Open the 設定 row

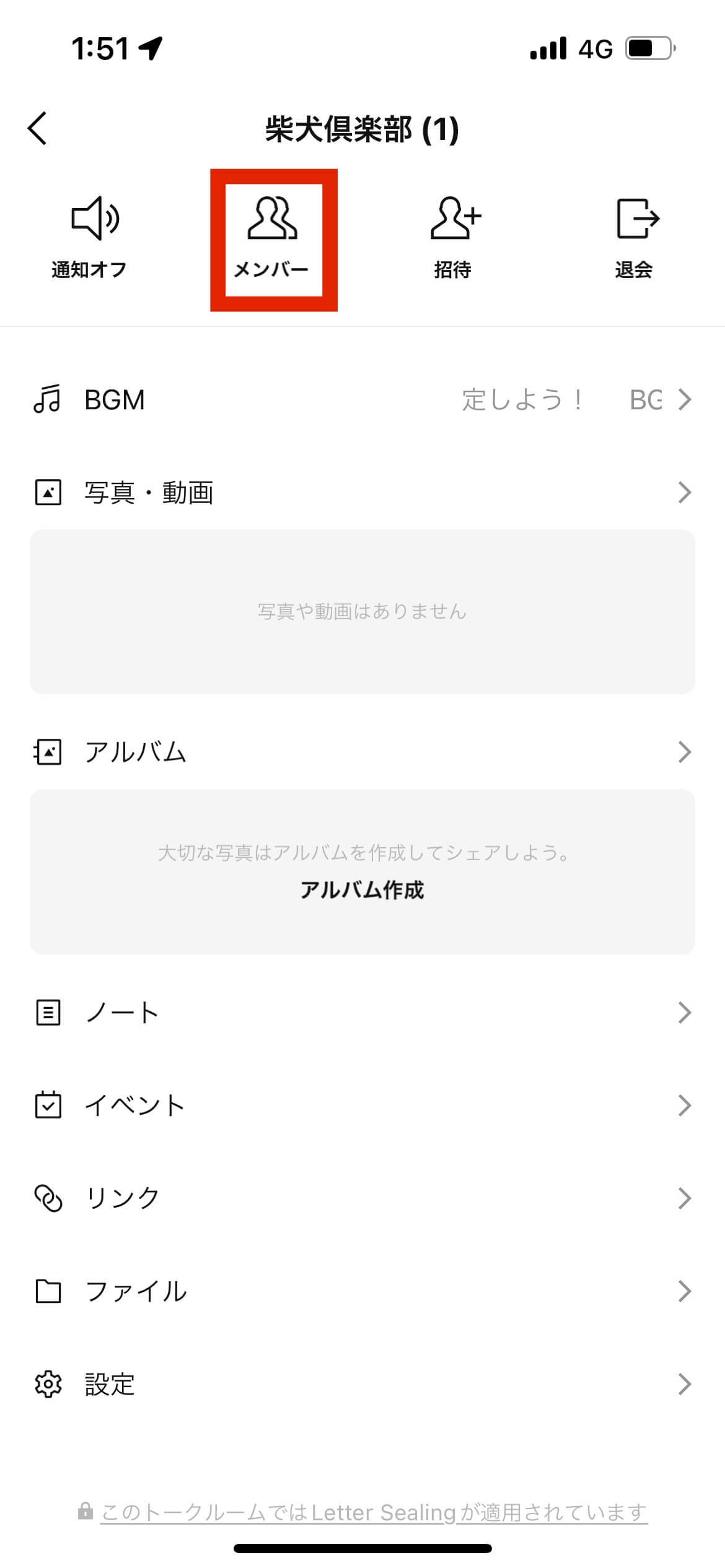click(x=362, y=1384)
